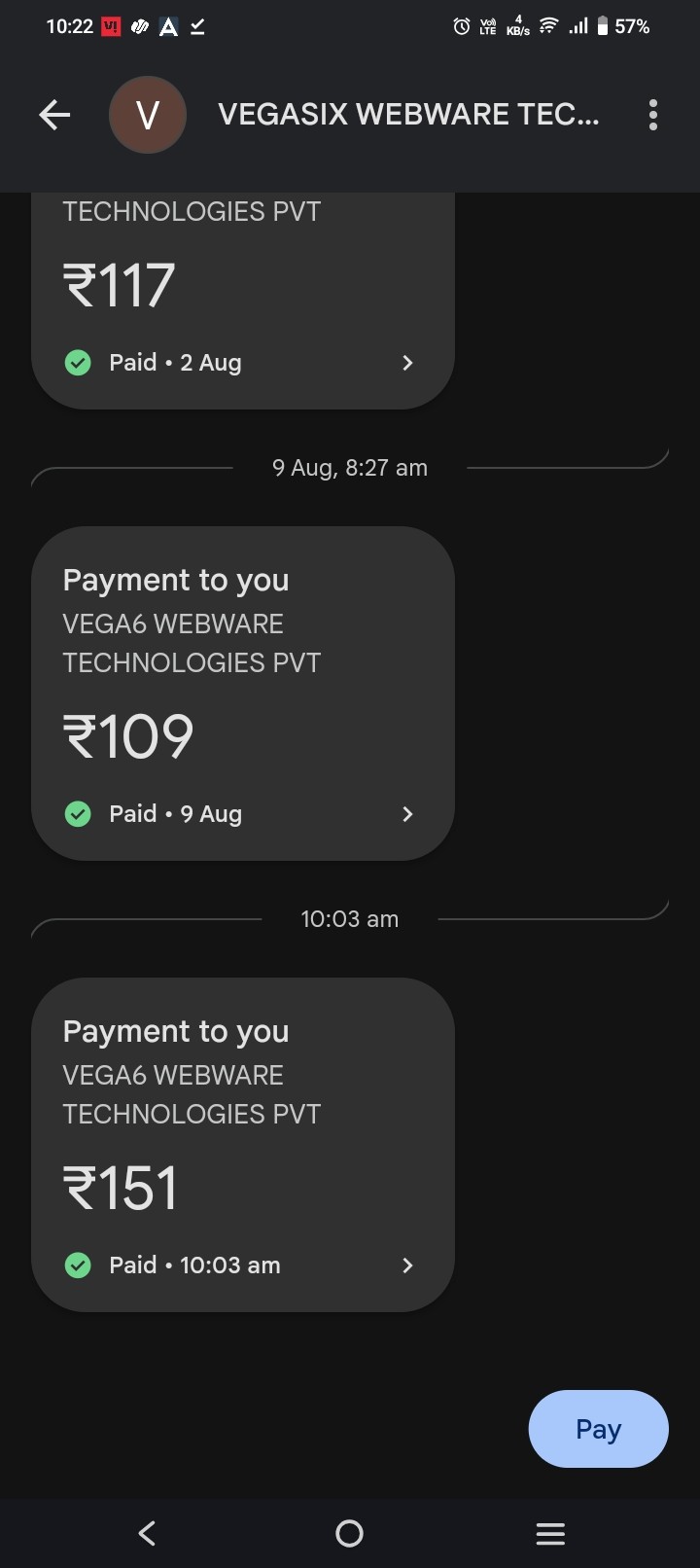Tap the Pay button
The image size is (700, 1568).
click(598, 1428)
